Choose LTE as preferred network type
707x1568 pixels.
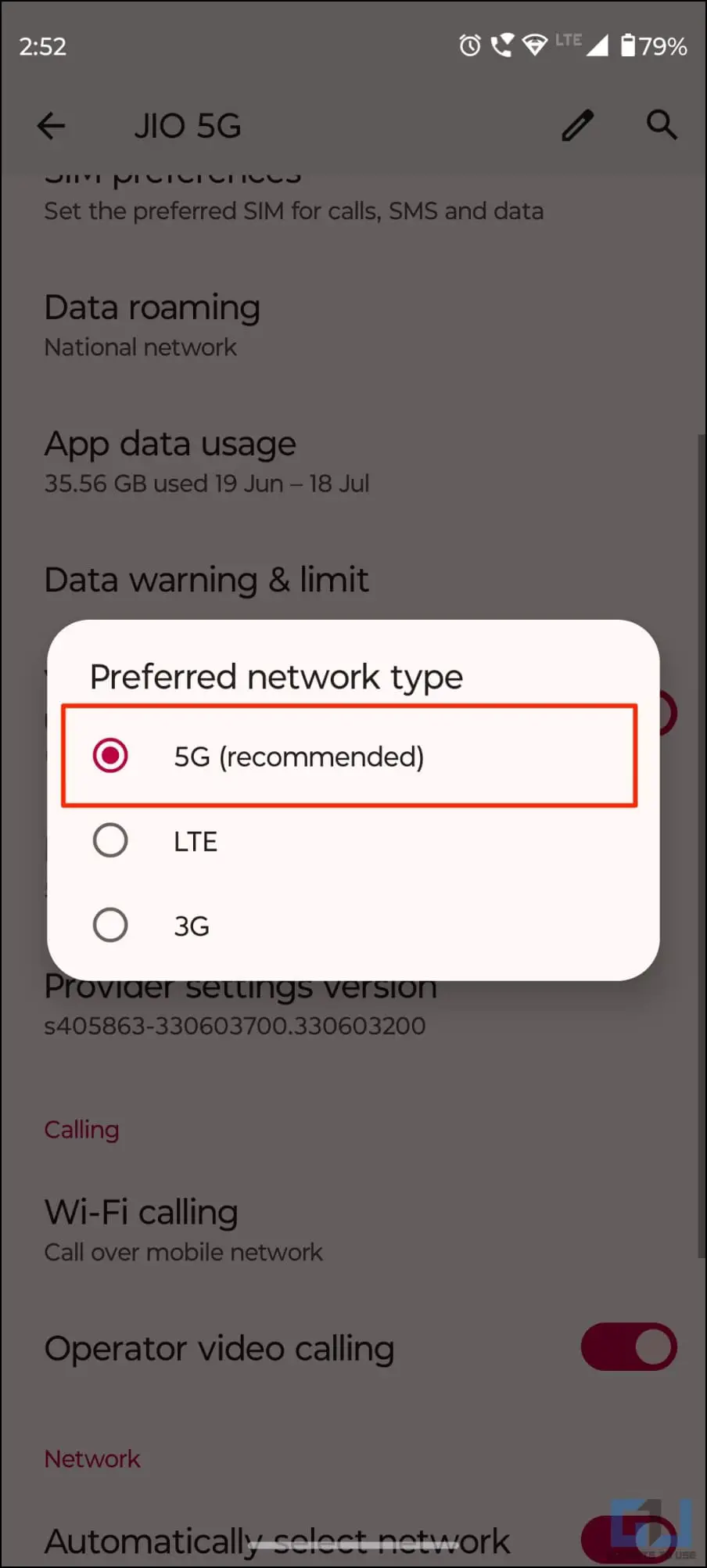[x=353, y=841]
